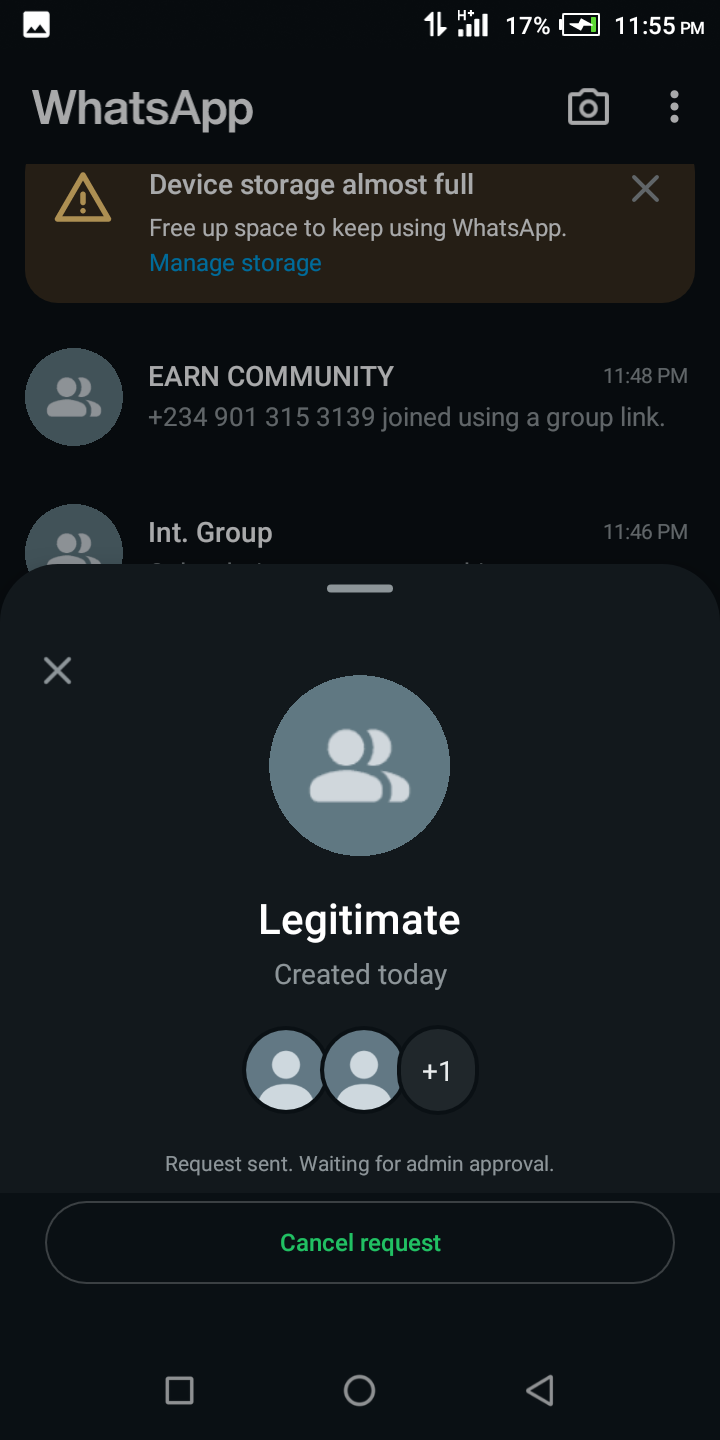Go to the system home screen
This screenshot has height=1440, width=720.
(359, 1390)
